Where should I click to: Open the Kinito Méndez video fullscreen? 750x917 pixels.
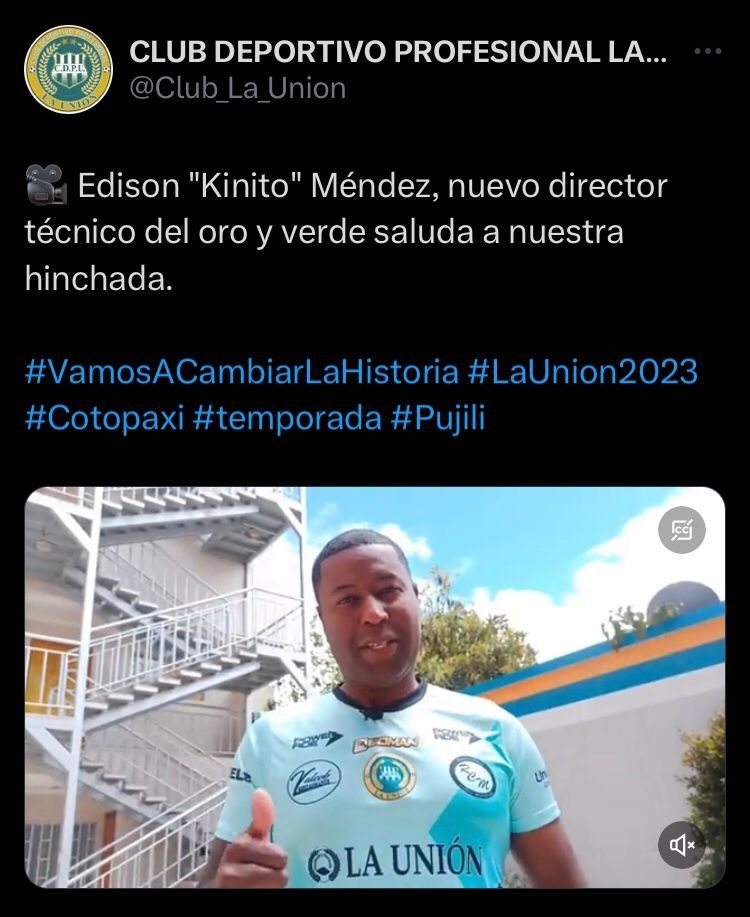coord(374,688)
